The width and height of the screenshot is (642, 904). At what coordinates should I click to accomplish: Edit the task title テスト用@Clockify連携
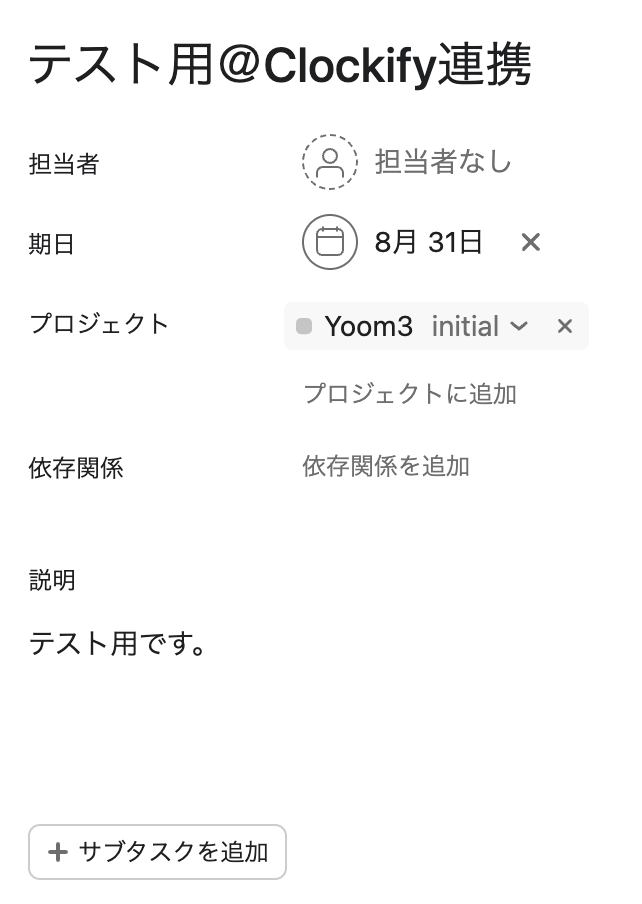(279, 67)
